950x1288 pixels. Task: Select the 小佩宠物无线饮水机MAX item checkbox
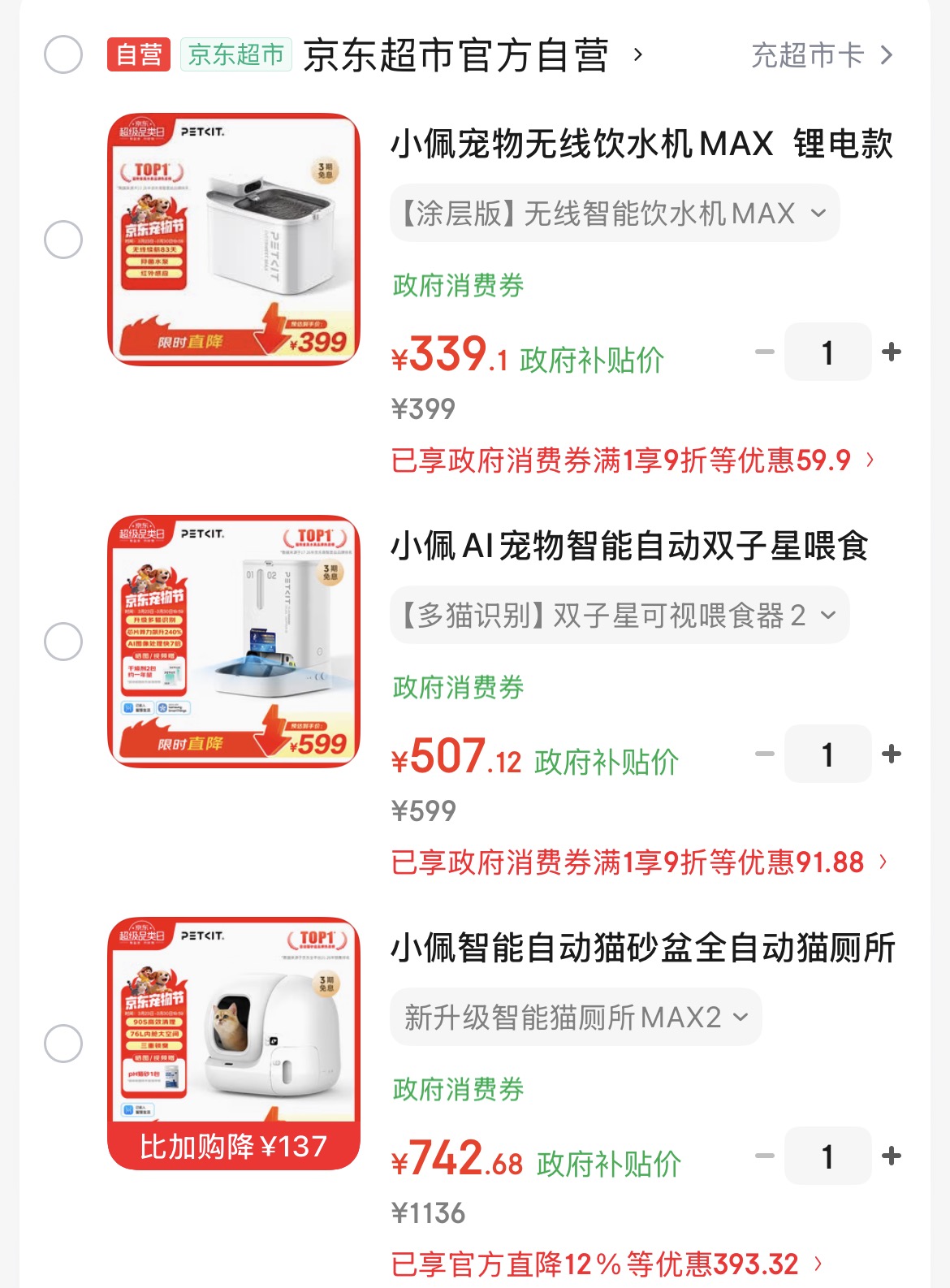(63, 240)
